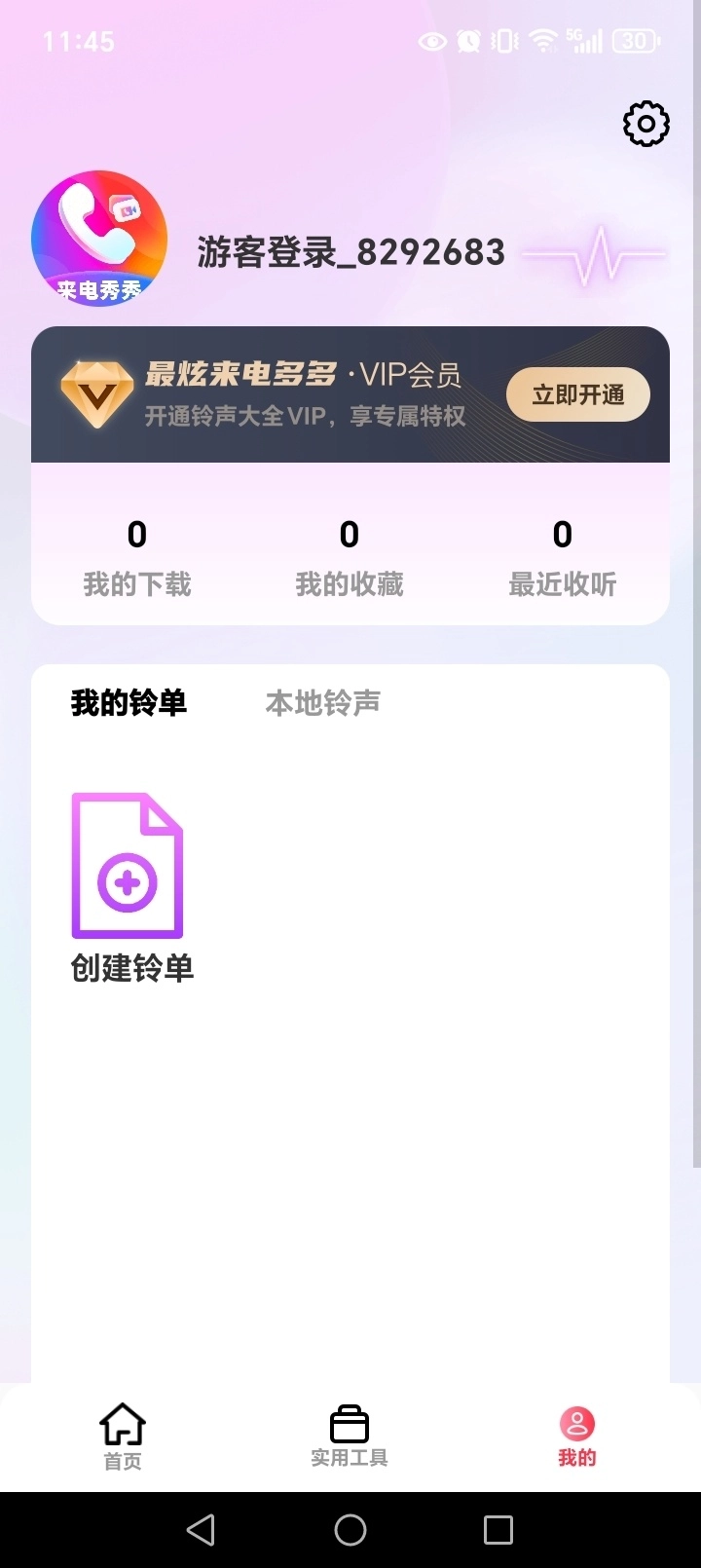The width and height of the screenshot is (701, 1568).
Task: Click the VIP diamond badge icon
Action: pyautogui.click(x=98, y=392)
